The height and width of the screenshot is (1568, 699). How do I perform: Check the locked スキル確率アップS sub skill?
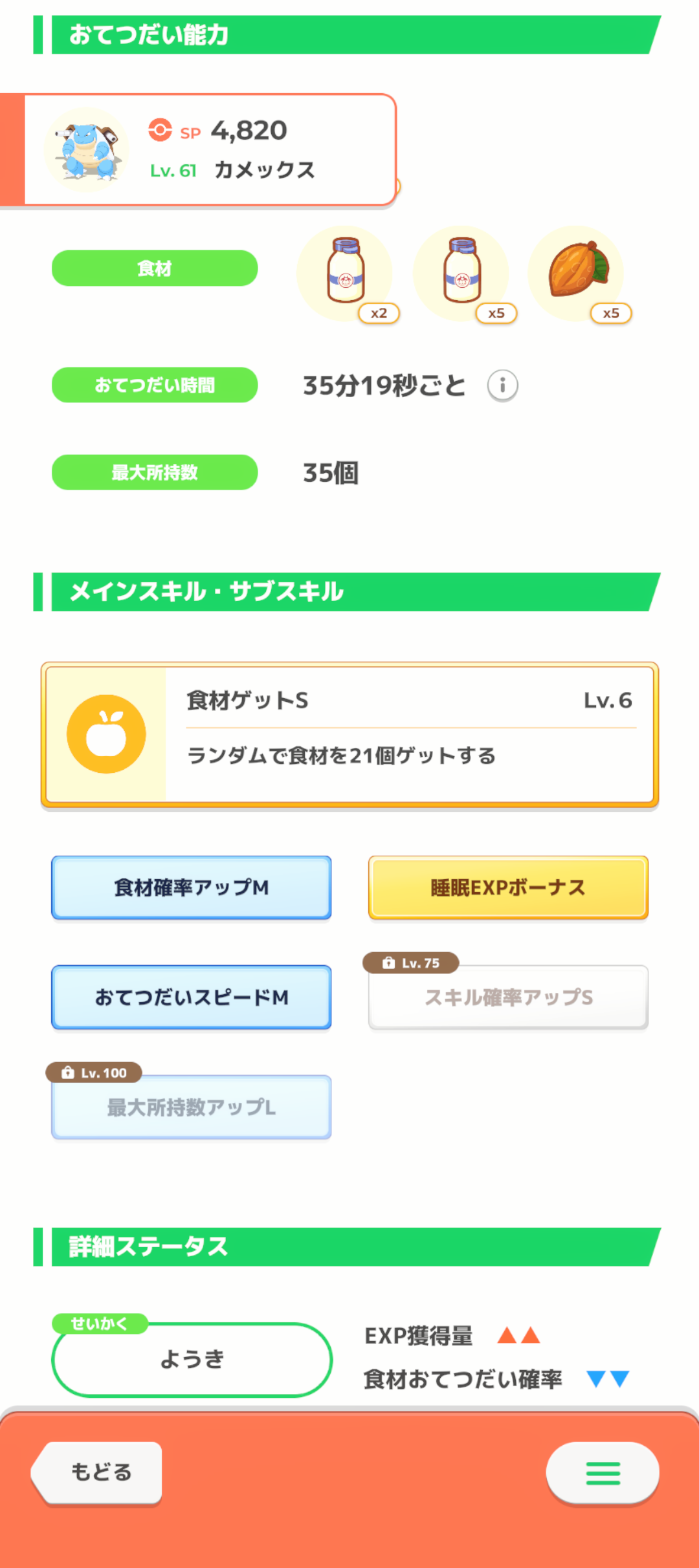coord(508,997)
